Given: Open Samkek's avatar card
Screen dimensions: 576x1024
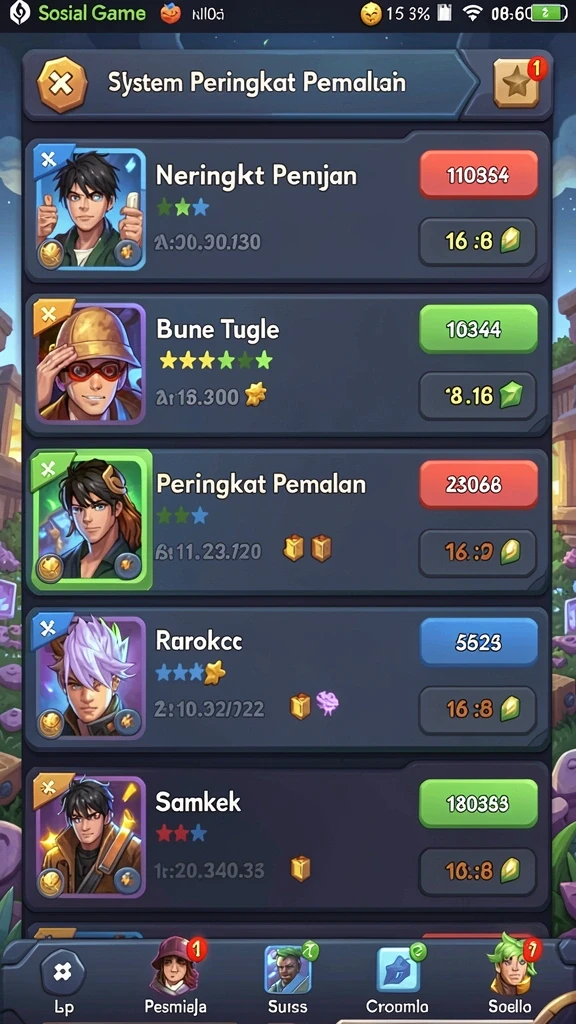Looking at the screenshot, I should click(x=90, y=837).
